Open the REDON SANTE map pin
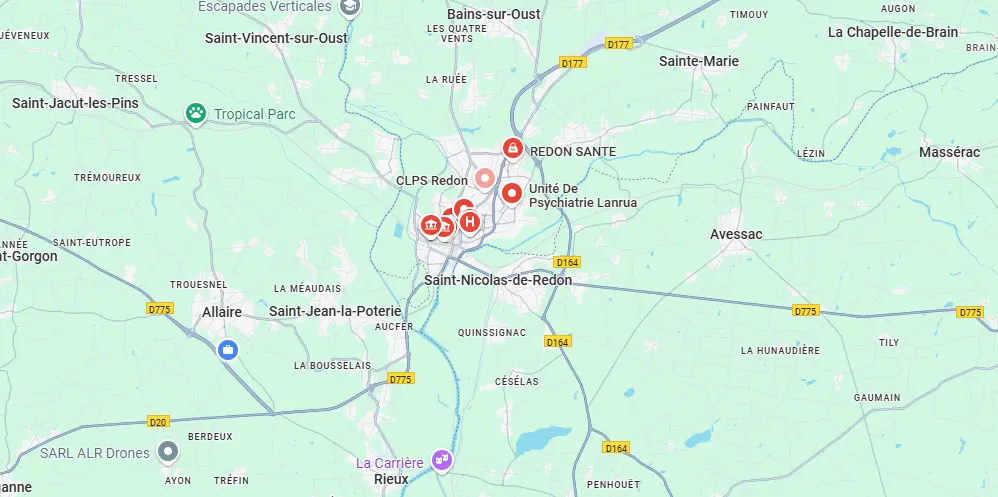This screenshot has height=497, width=998. 512,149
